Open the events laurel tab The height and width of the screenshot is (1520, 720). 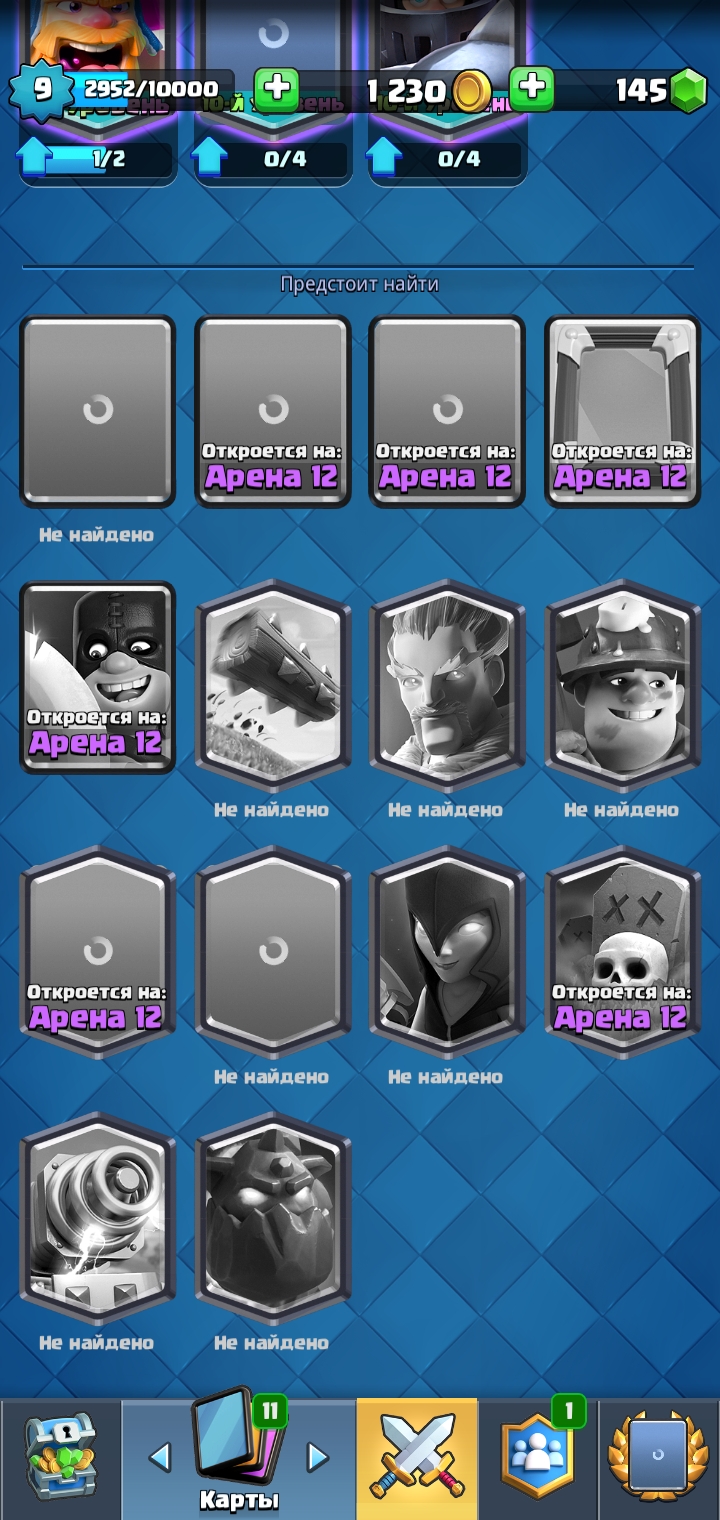point(659,1458)
